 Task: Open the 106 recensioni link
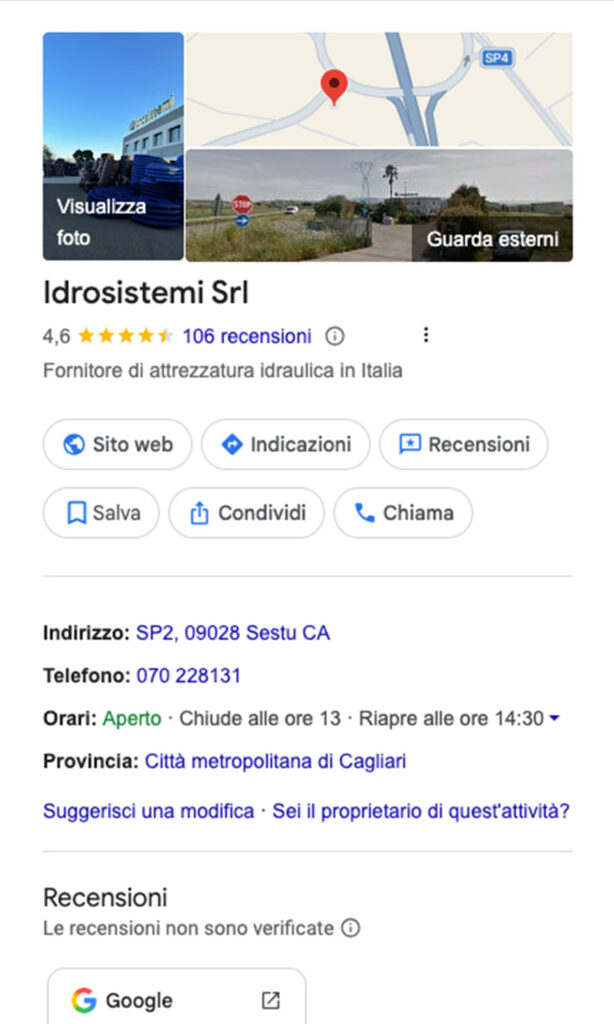click(x=247, y=336)
